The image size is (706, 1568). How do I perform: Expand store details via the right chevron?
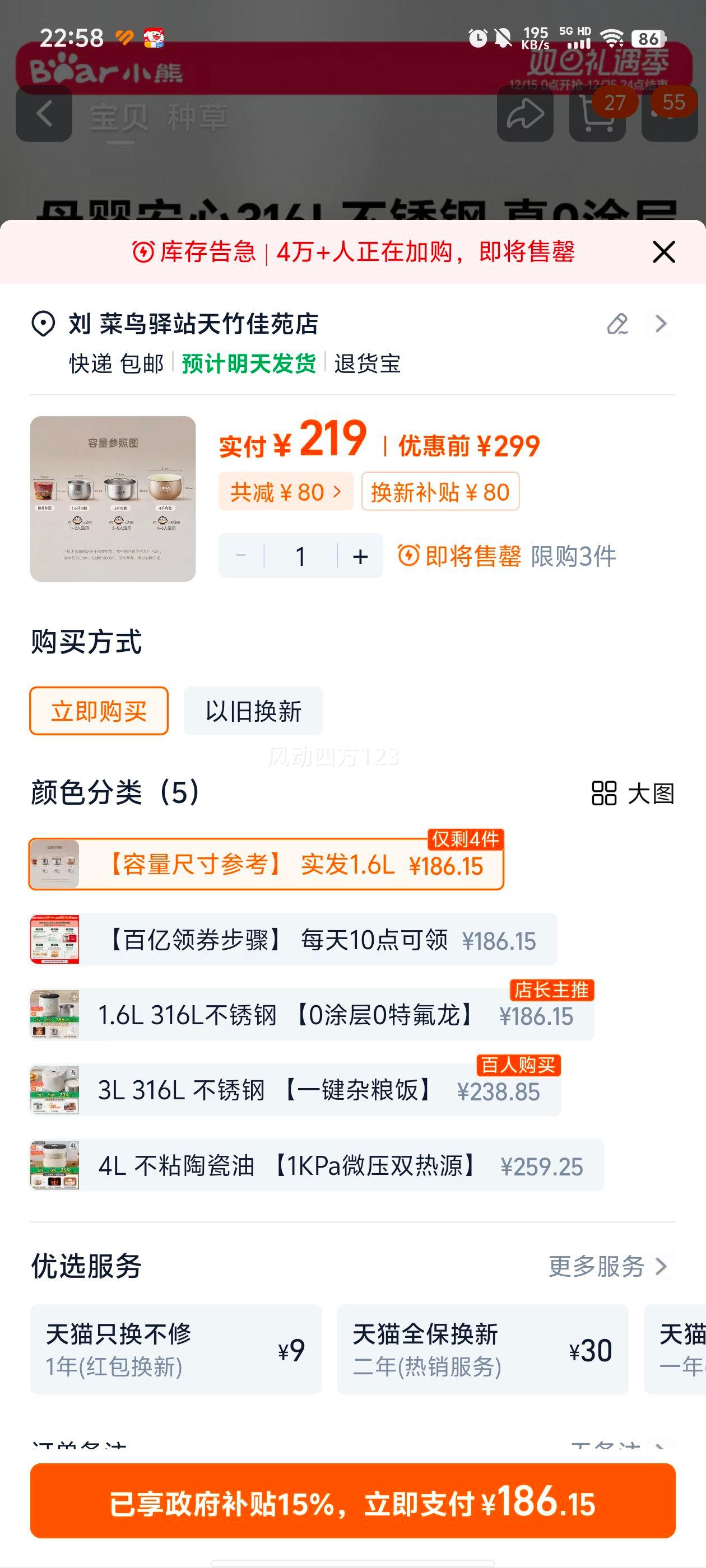[661, 323]
